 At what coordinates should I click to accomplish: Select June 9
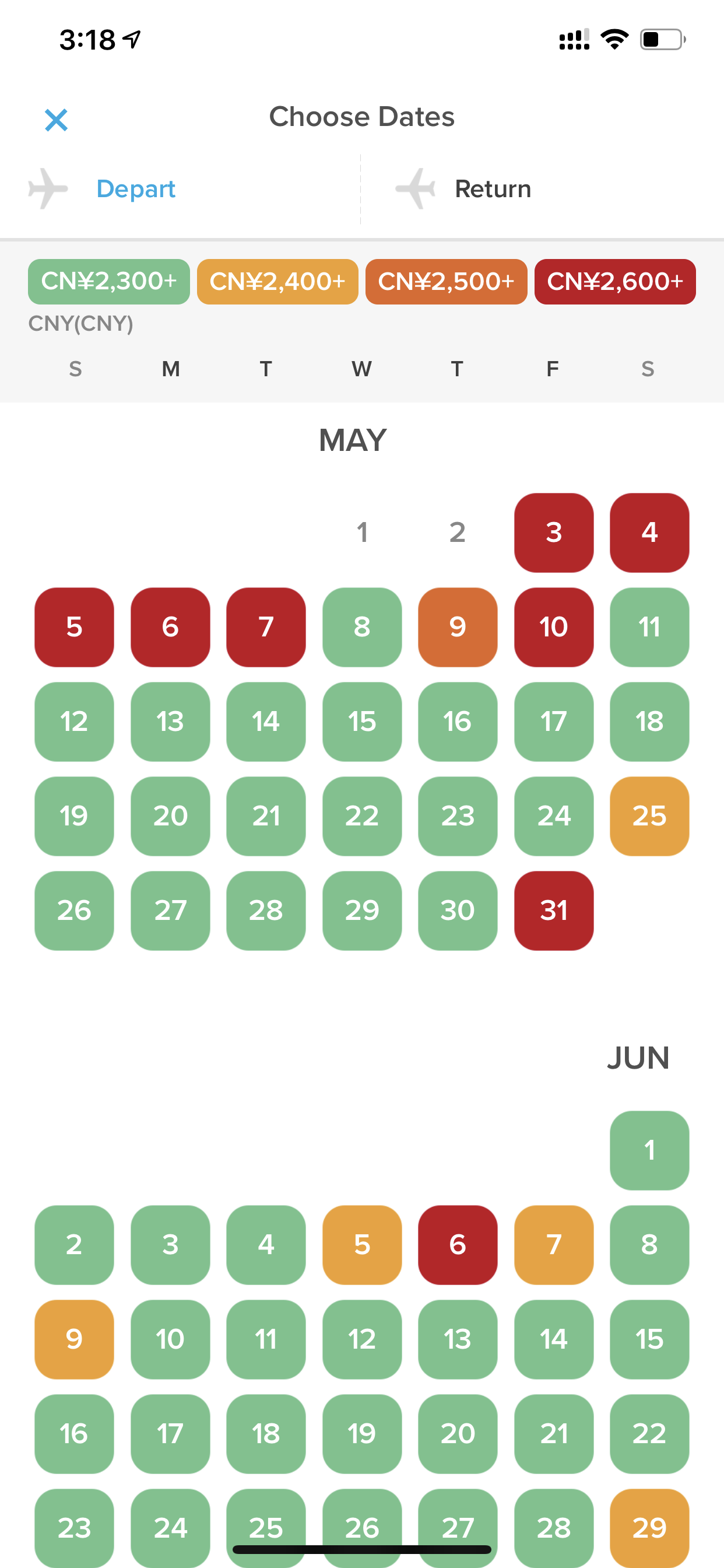pyautogui.click(x=74, y=1339)
